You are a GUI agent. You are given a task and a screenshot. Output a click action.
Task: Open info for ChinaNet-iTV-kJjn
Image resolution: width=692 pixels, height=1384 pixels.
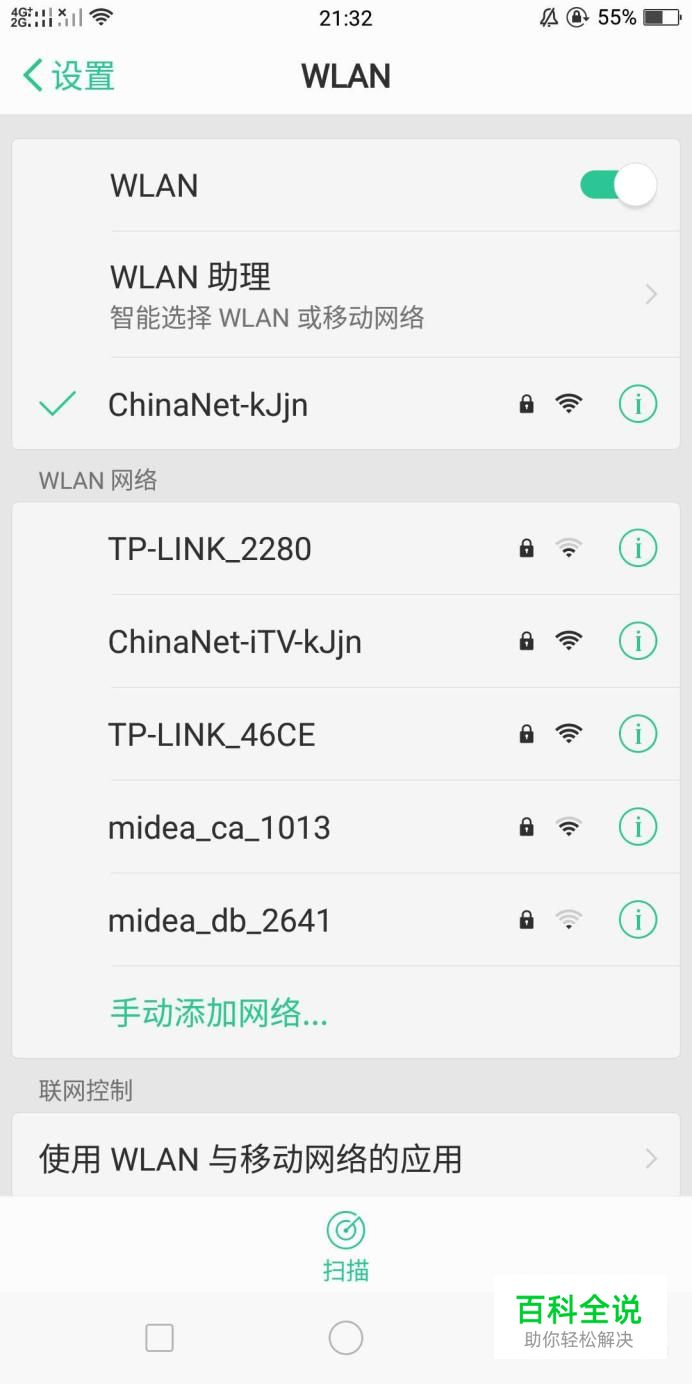pyautogui.click(x=638, y=642)
